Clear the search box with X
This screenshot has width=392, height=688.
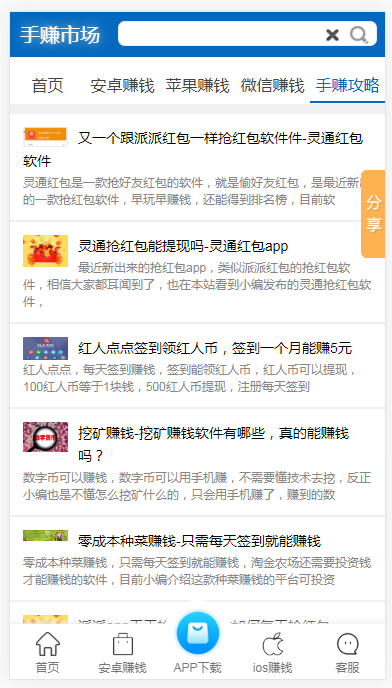332,35
